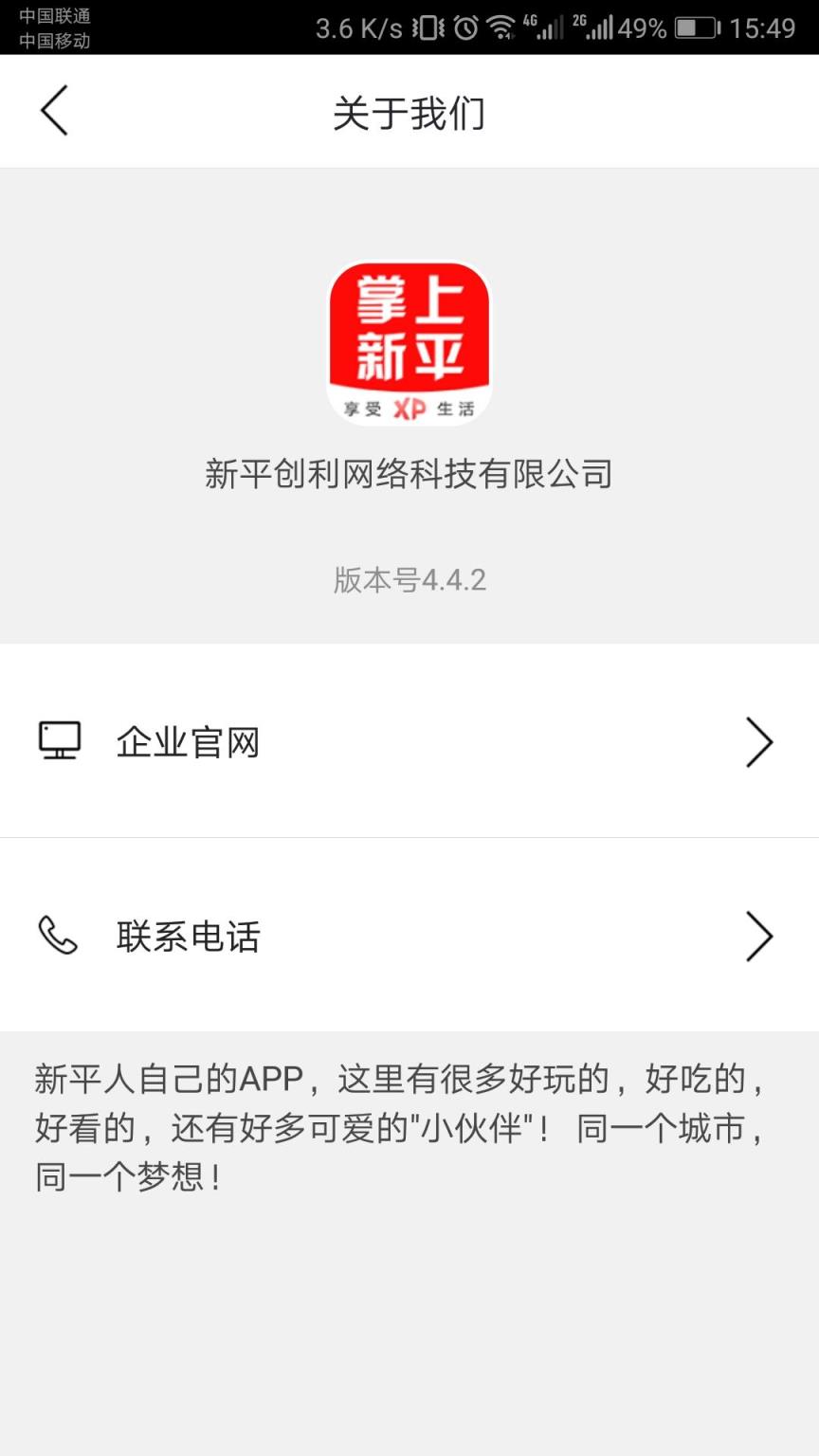Tap the 版本号4.4.2 version label
The width and height of the screenshot is (819, 1456).
pos(409,581)
